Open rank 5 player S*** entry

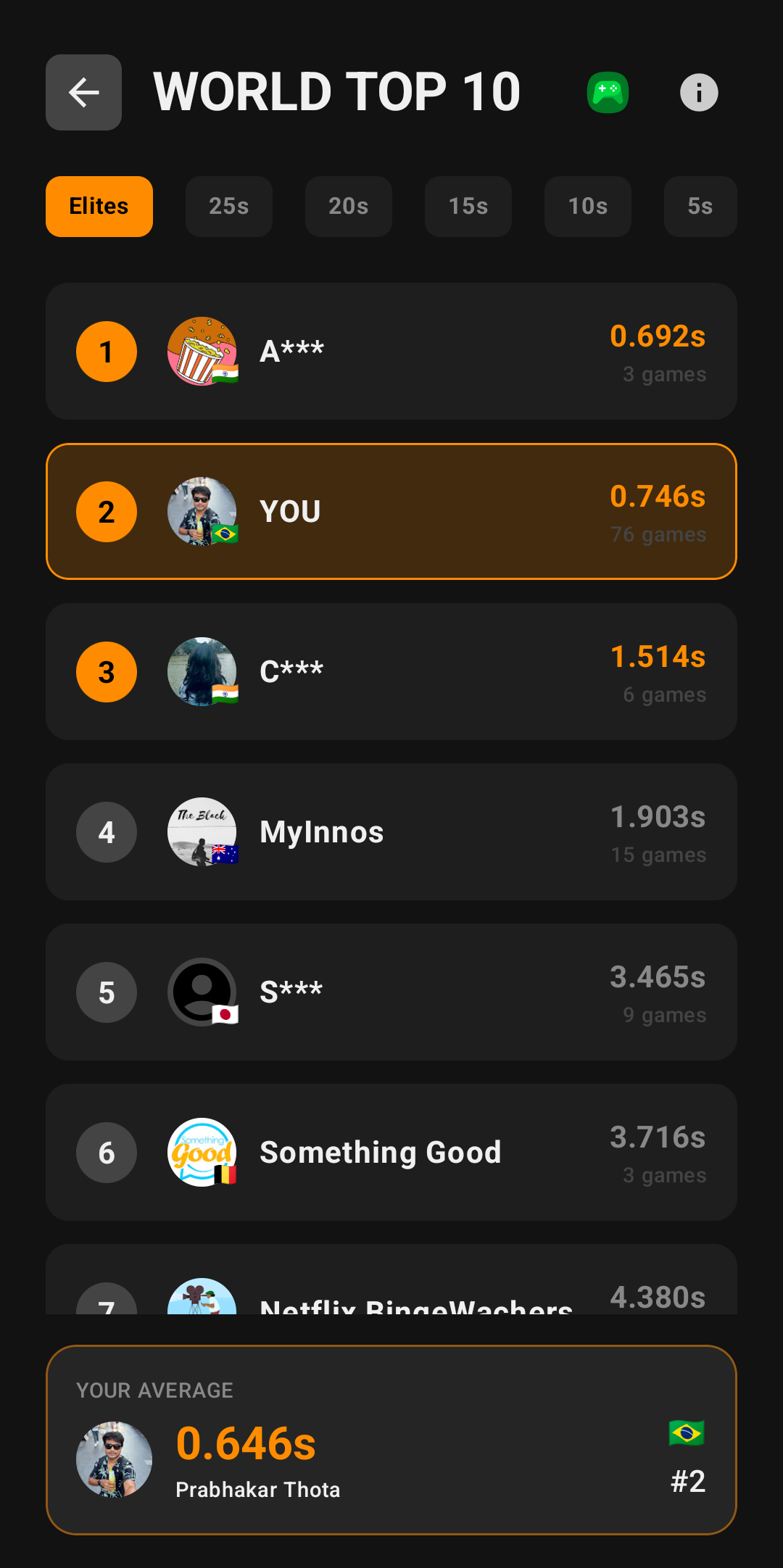[x=391, y=992]
